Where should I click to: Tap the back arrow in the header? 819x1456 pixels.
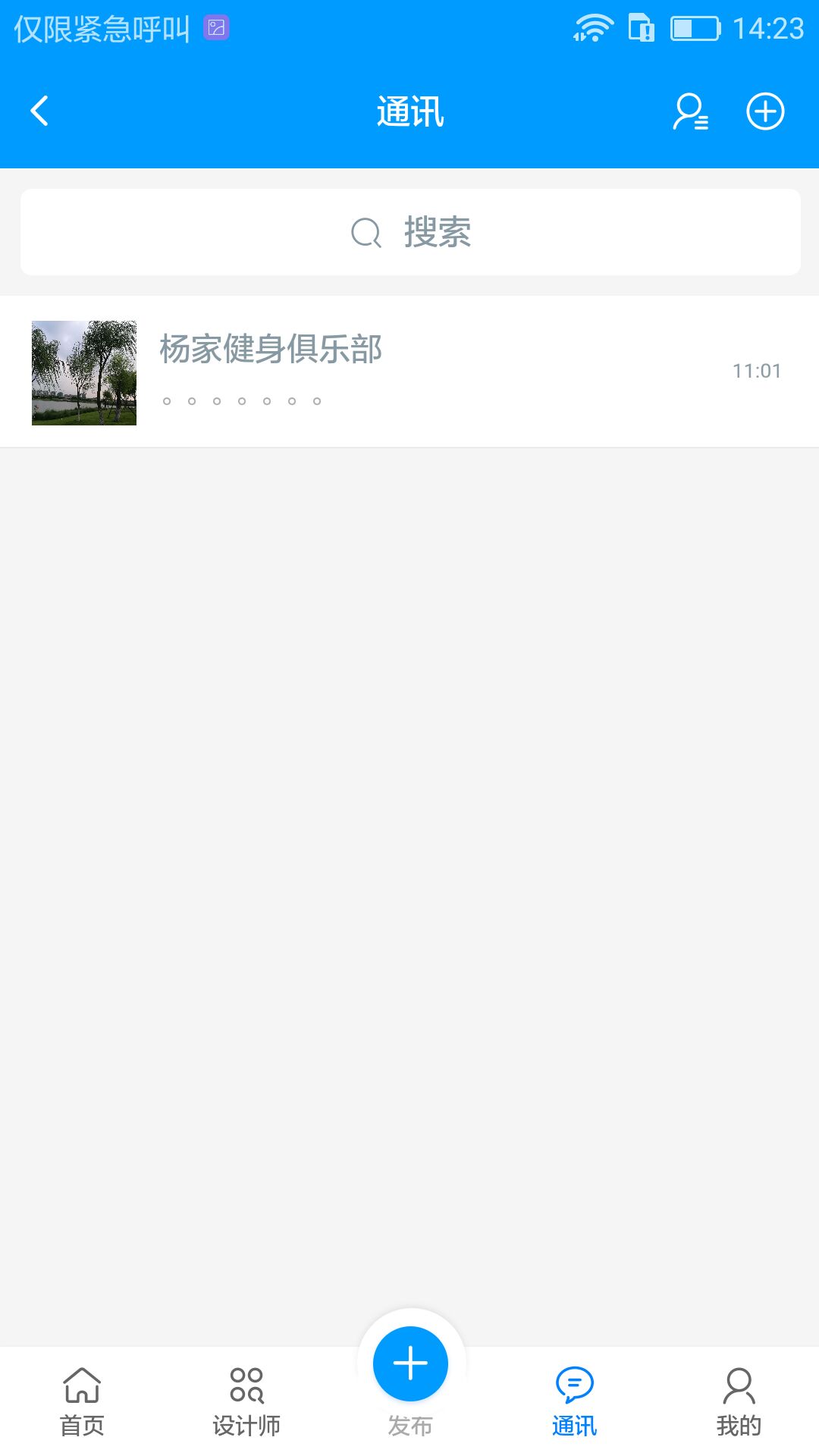[x=39, y=111]
